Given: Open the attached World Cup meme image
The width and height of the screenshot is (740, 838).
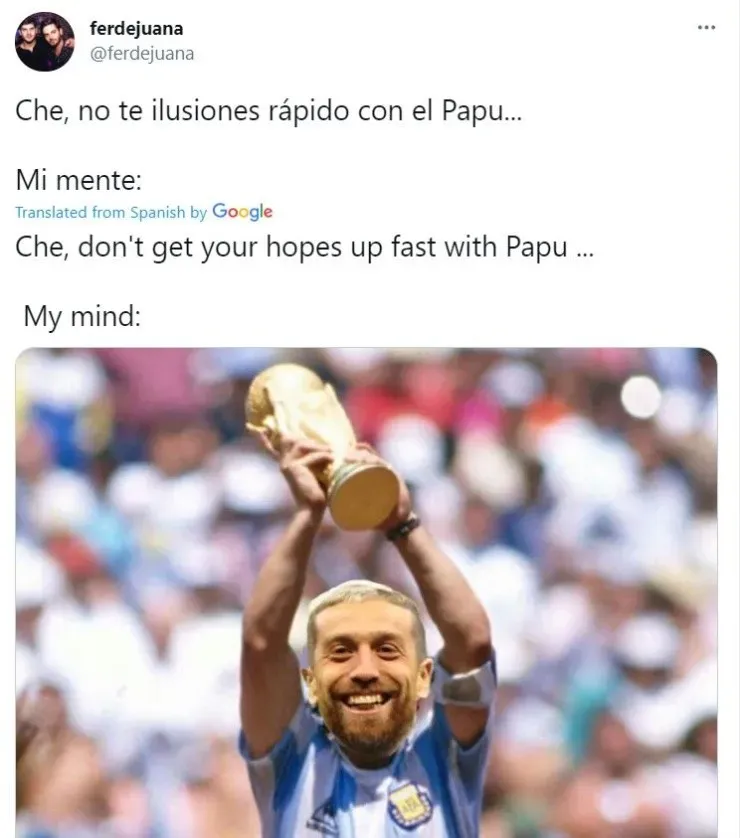Looking at the screenshot, I should click(366, 592).
